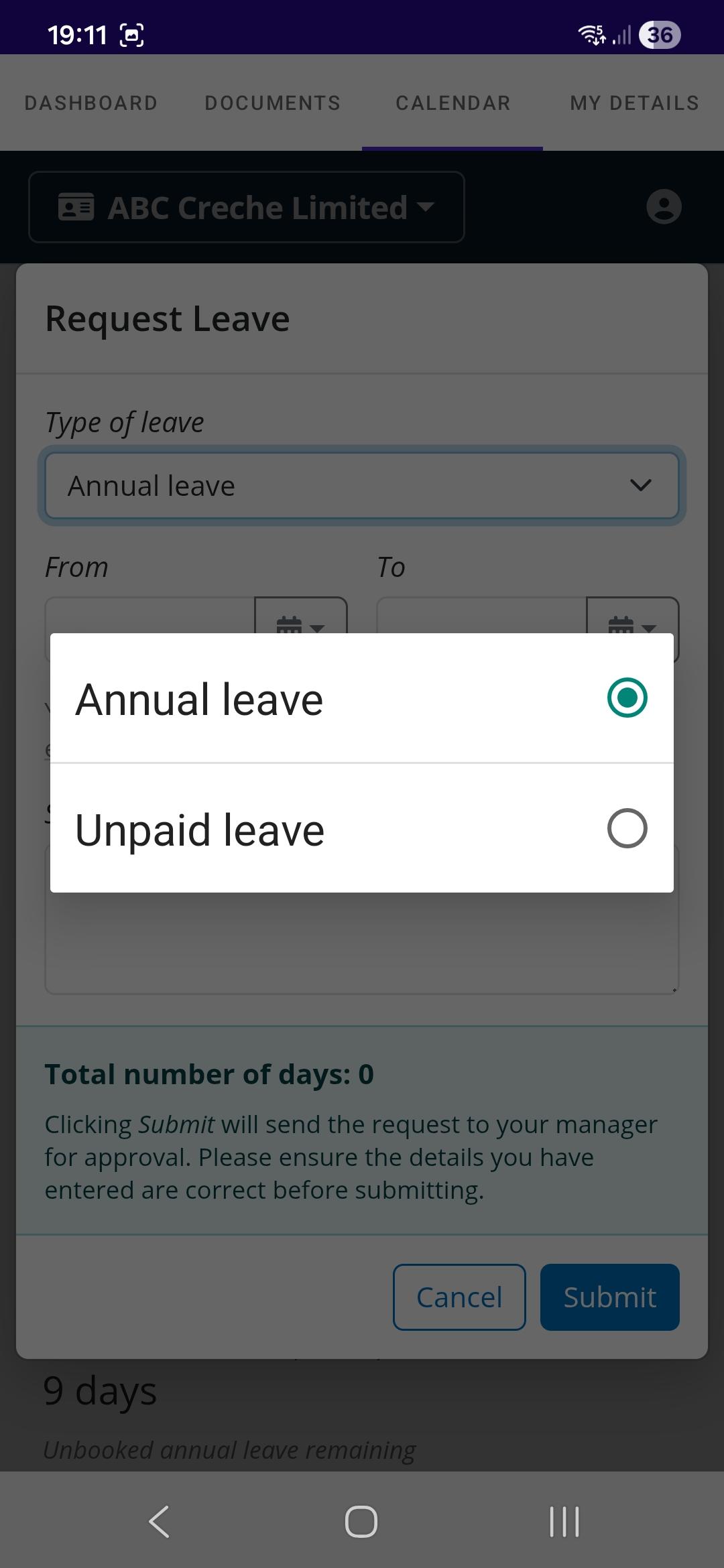
Task: Go back using the system back button
Action: pos(160,1521)
